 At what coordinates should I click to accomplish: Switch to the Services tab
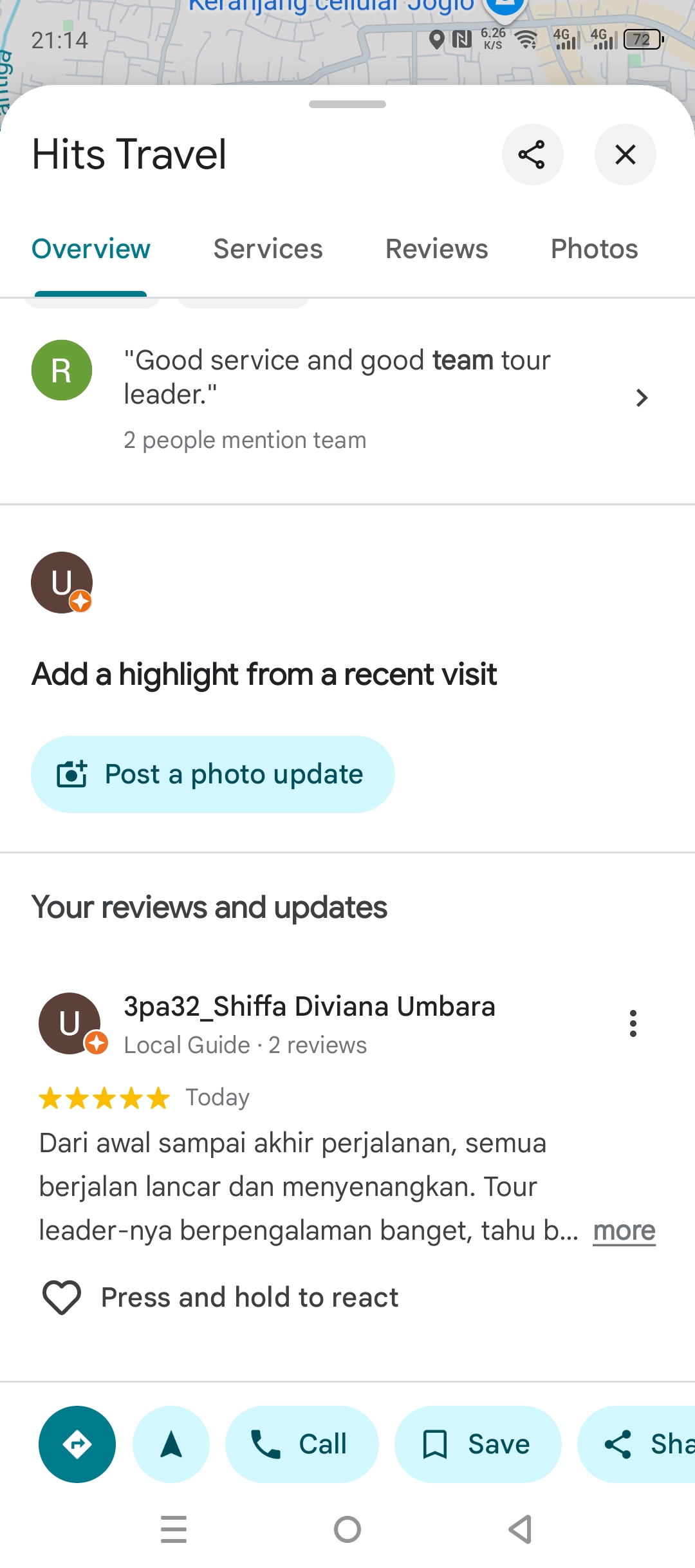click(268, 249)
